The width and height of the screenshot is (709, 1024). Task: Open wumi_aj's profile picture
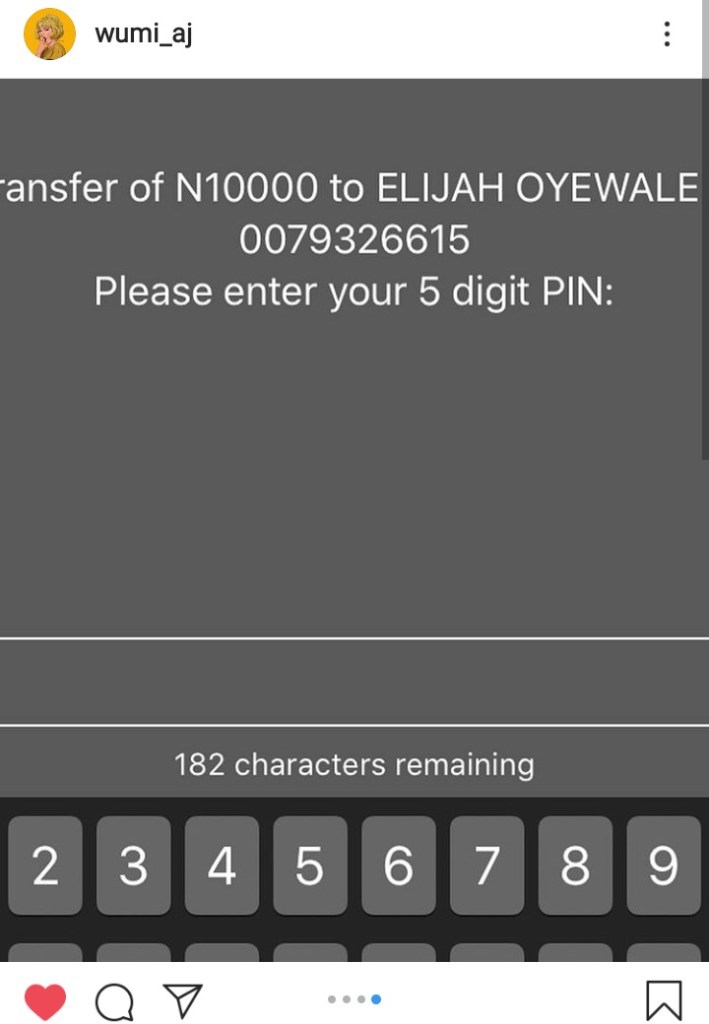[49, 34]
